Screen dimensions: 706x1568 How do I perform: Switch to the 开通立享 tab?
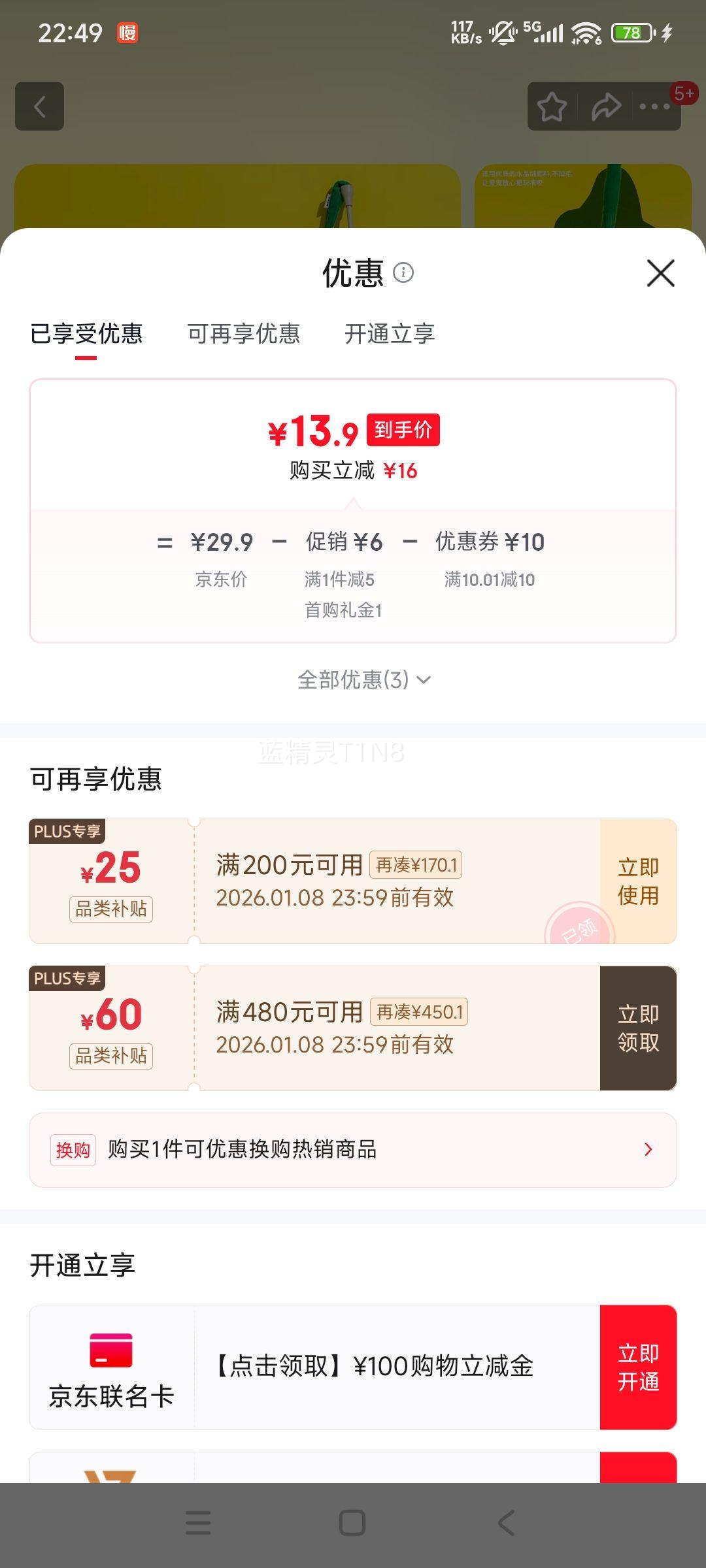click(x=389, y=334)
